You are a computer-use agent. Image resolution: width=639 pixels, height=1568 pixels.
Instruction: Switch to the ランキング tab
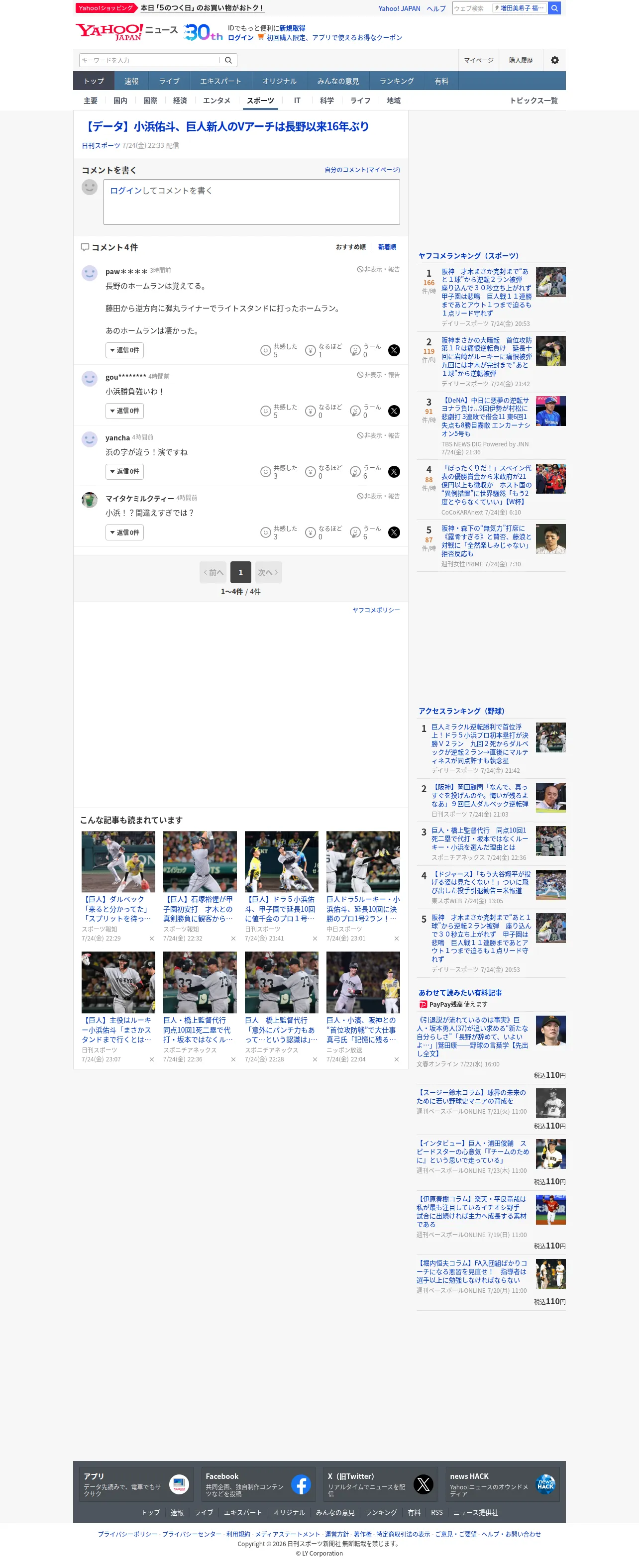coord(397,81)
